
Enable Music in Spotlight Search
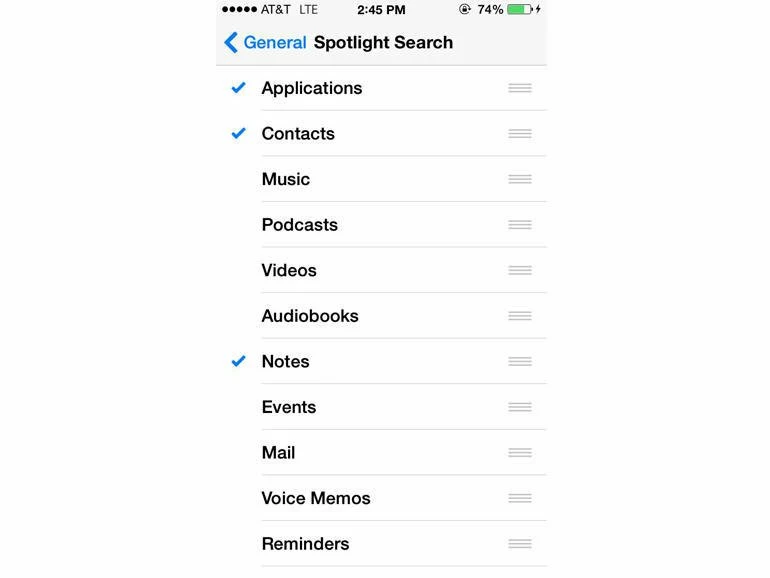[x=286, y=179]
